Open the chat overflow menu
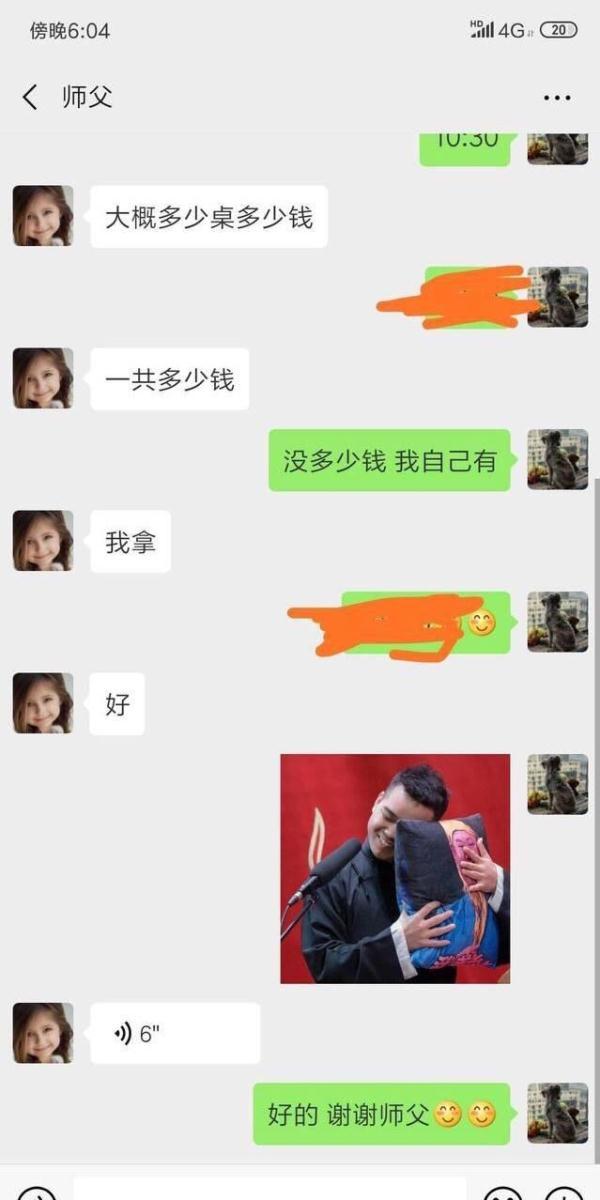 [x=556, y=98]
